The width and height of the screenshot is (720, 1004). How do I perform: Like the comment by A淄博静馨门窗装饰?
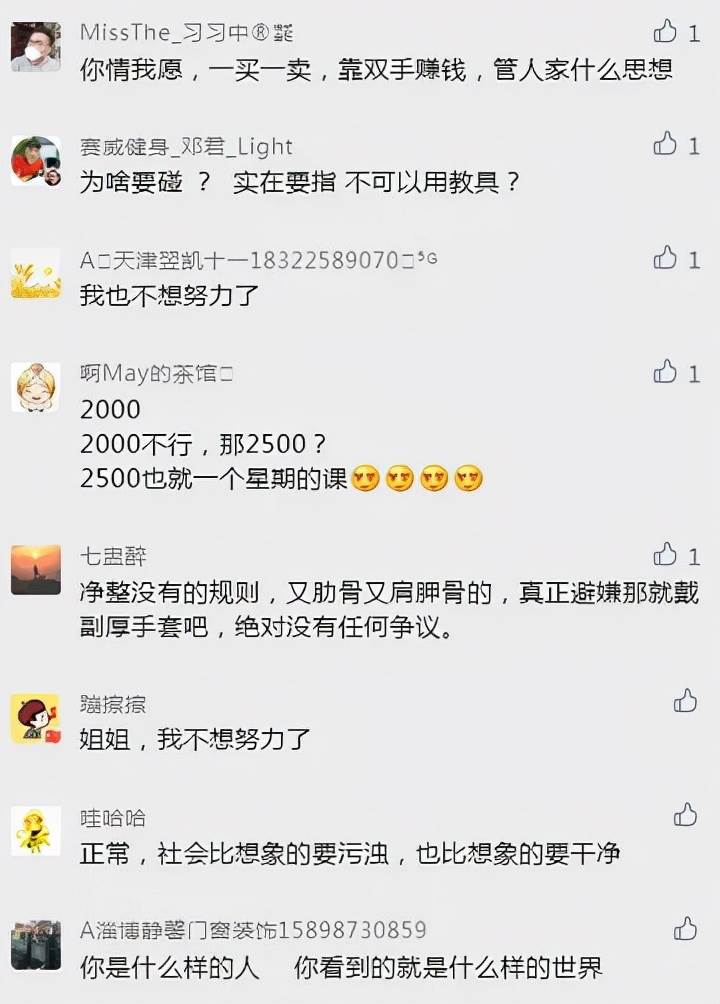tap(685, 929)
